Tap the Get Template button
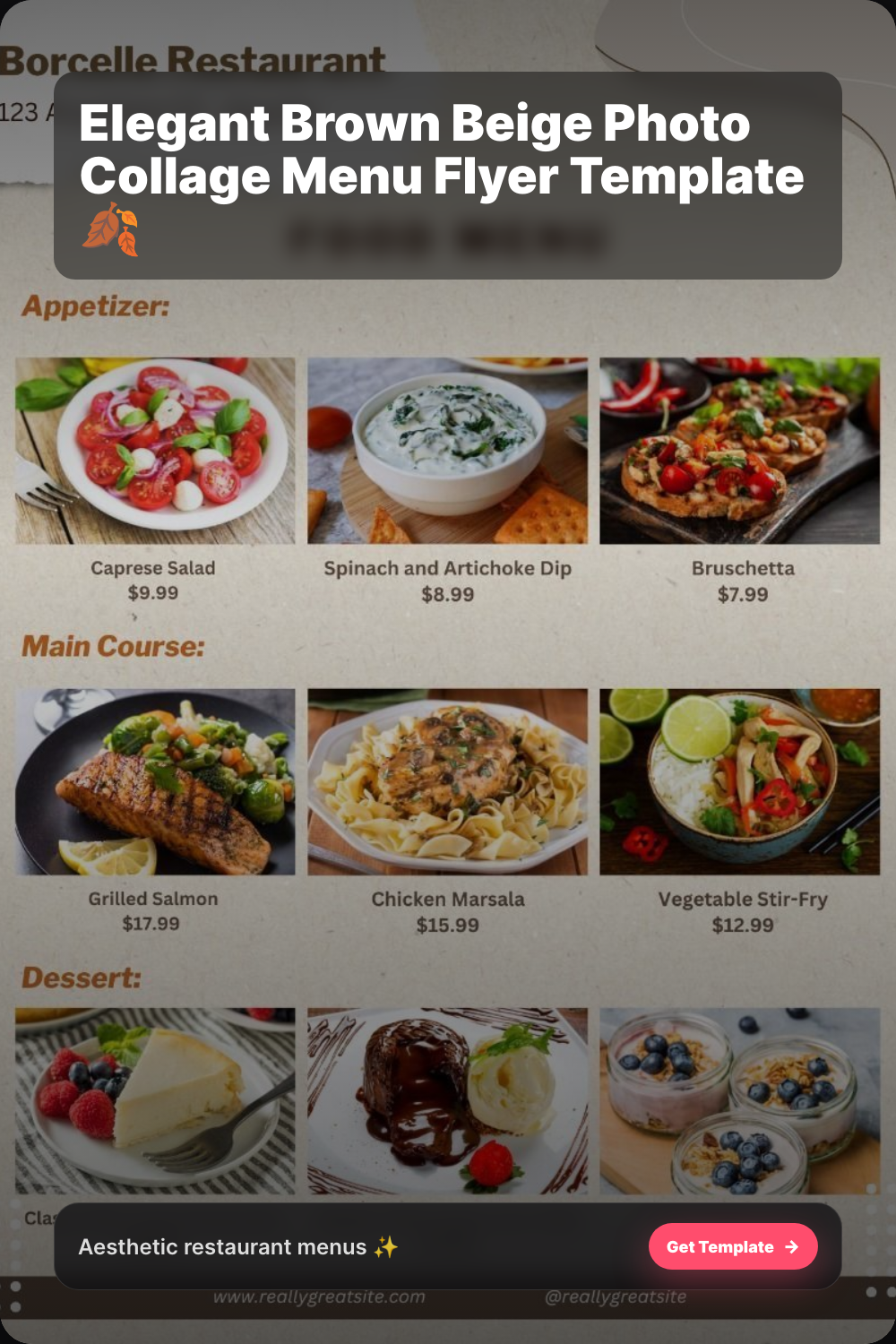The height and width of the screenshot is (1344, 896). [732, 1246]
